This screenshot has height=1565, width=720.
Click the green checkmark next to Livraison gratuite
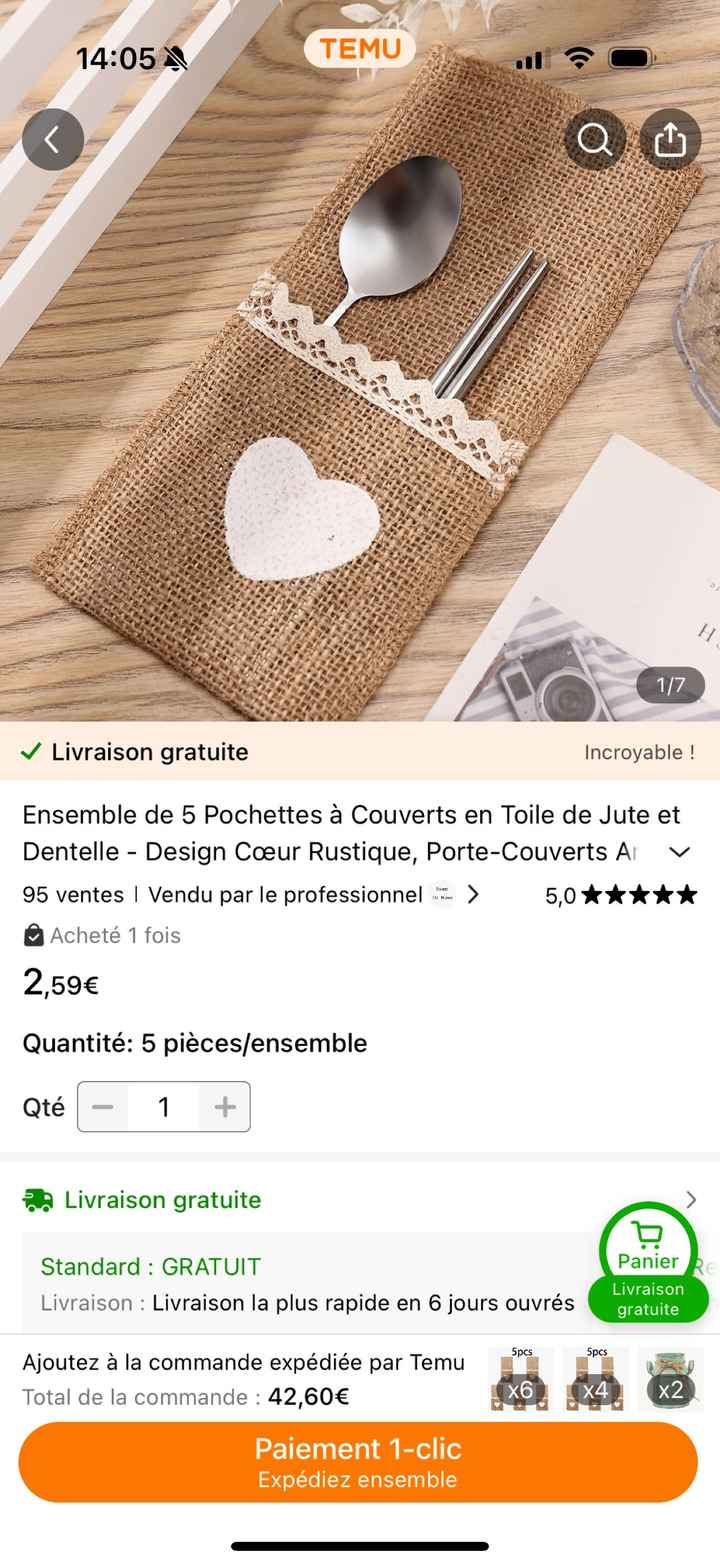click(30, 751)
